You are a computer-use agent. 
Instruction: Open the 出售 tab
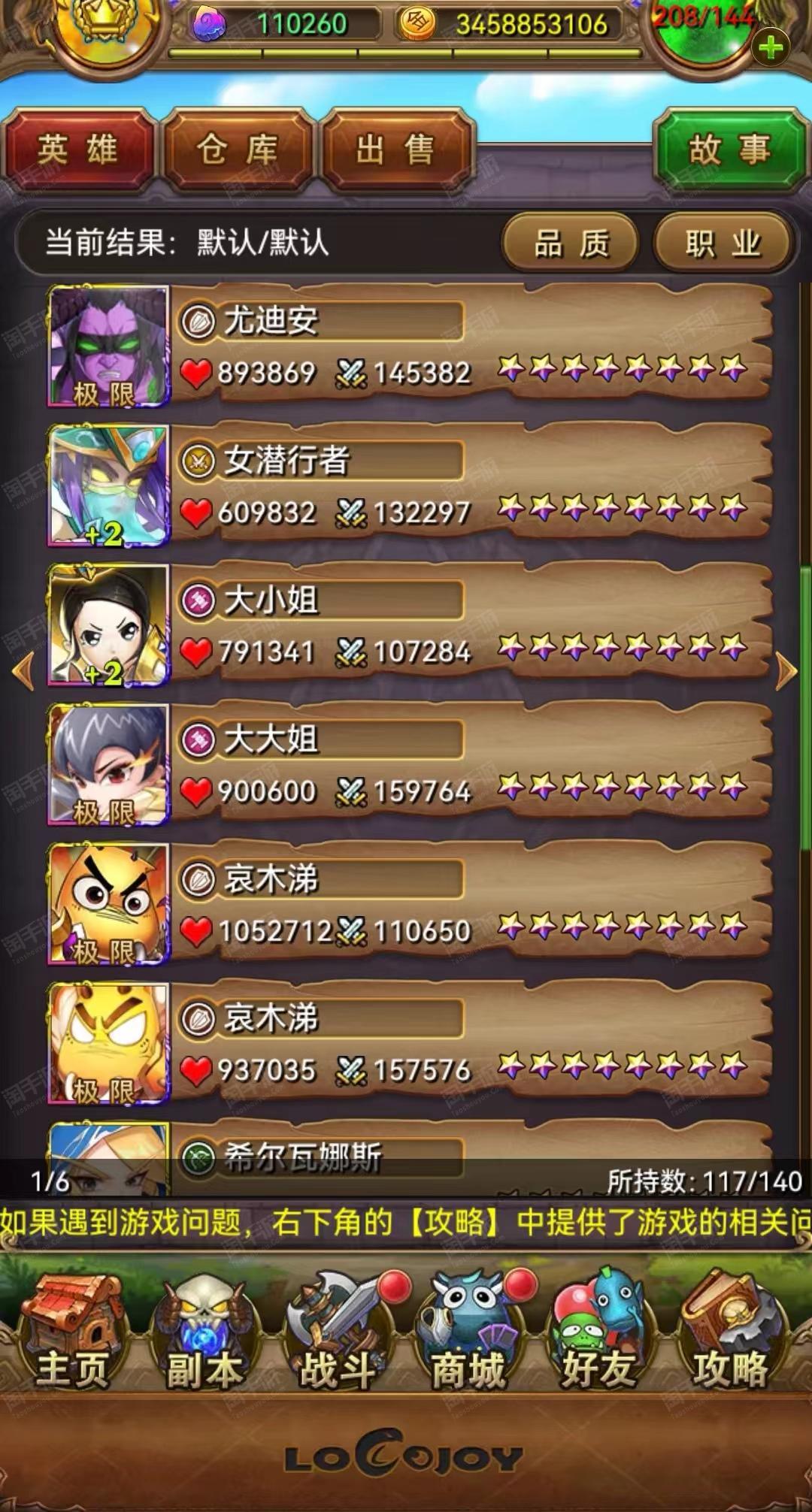(396, 150)
